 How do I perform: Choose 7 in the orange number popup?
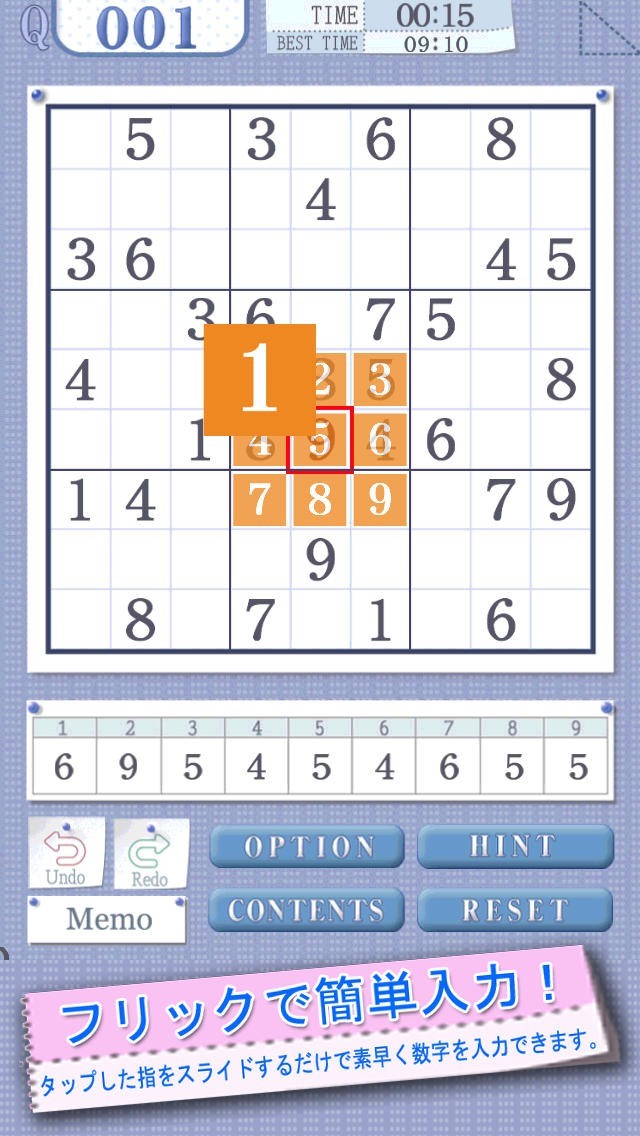259,499
